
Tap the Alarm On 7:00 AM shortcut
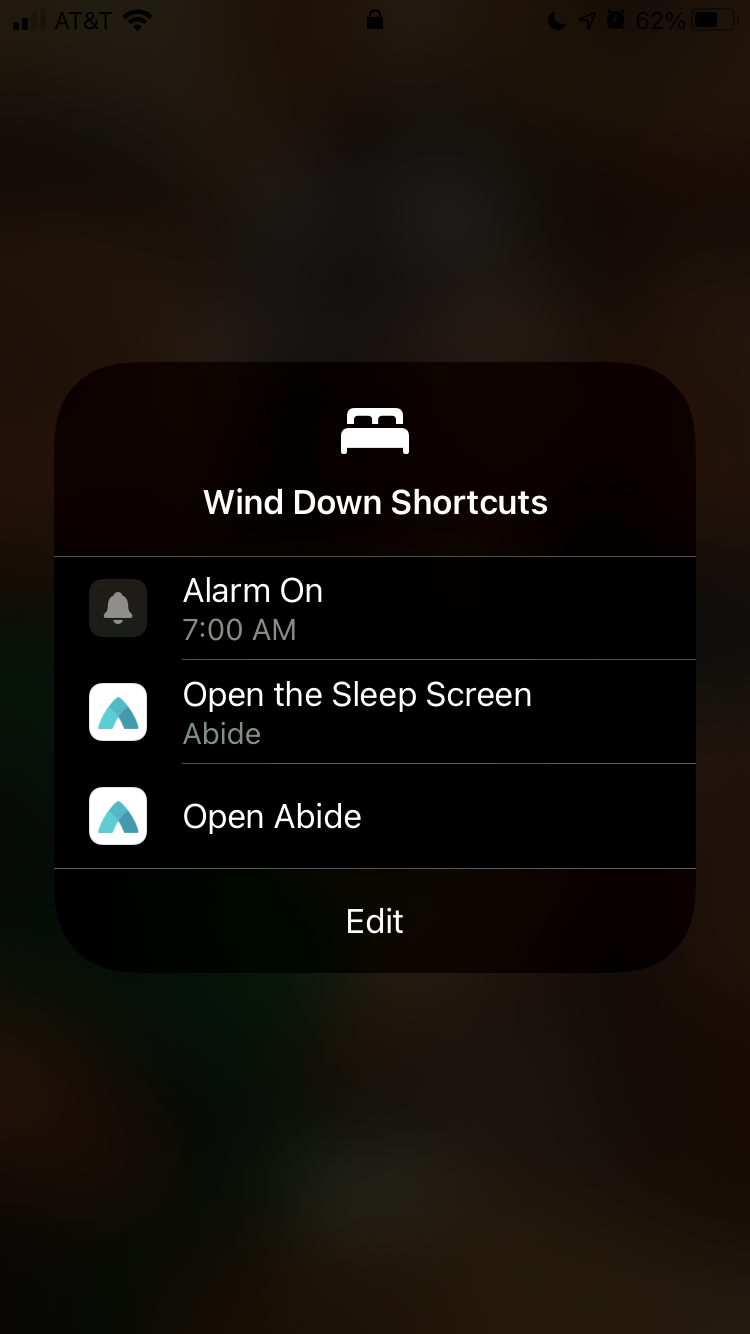click(375, 608)
